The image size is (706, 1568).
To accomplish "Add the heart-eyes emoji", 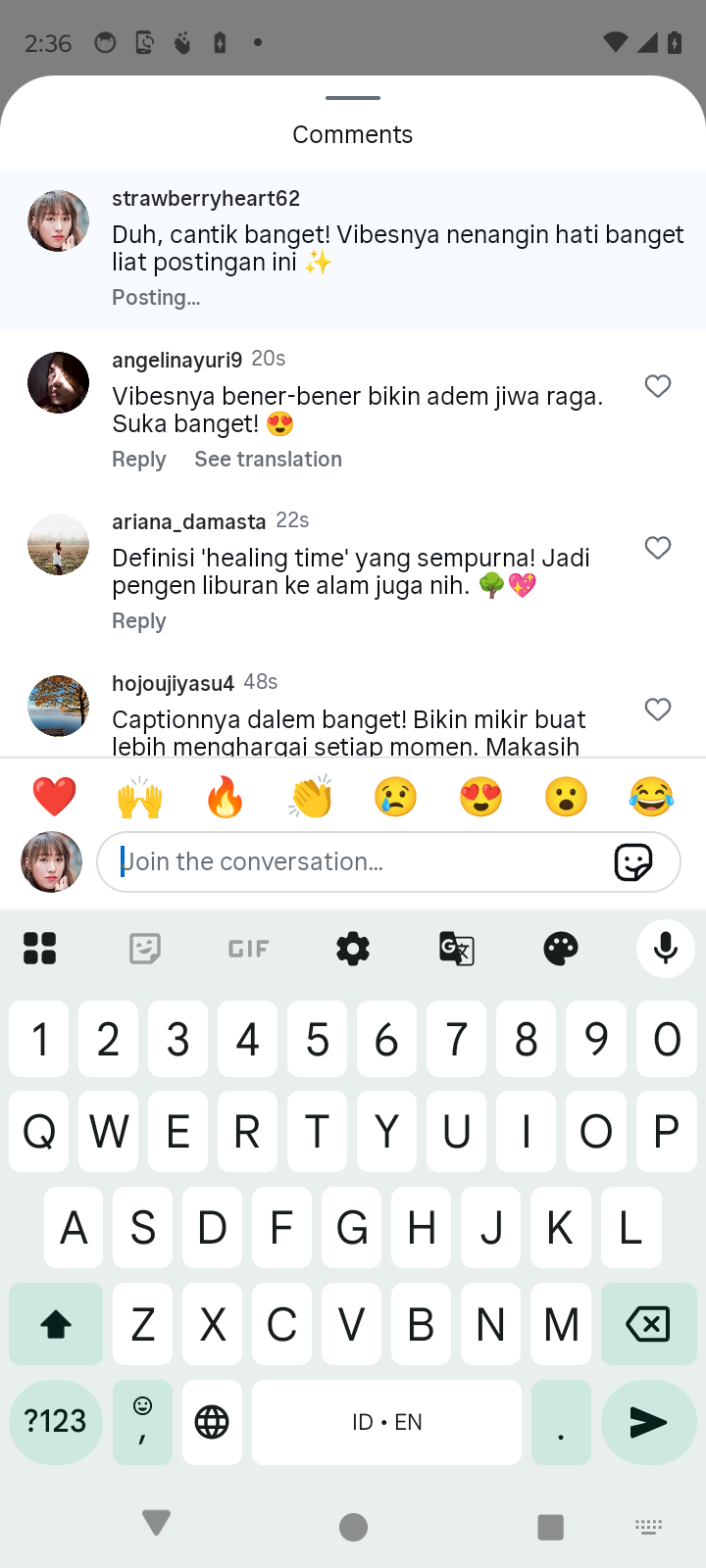I will (480, 797).
